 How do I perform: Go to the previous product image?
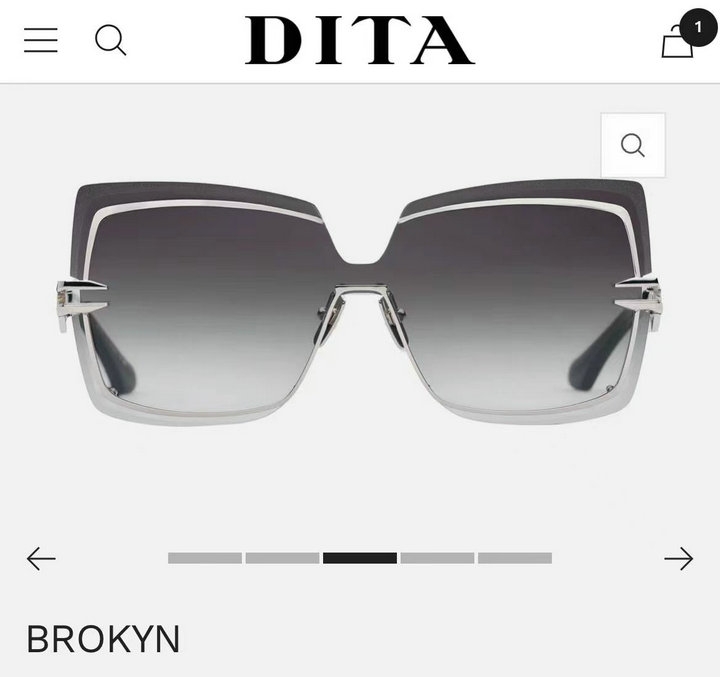[x=41, y=558]
